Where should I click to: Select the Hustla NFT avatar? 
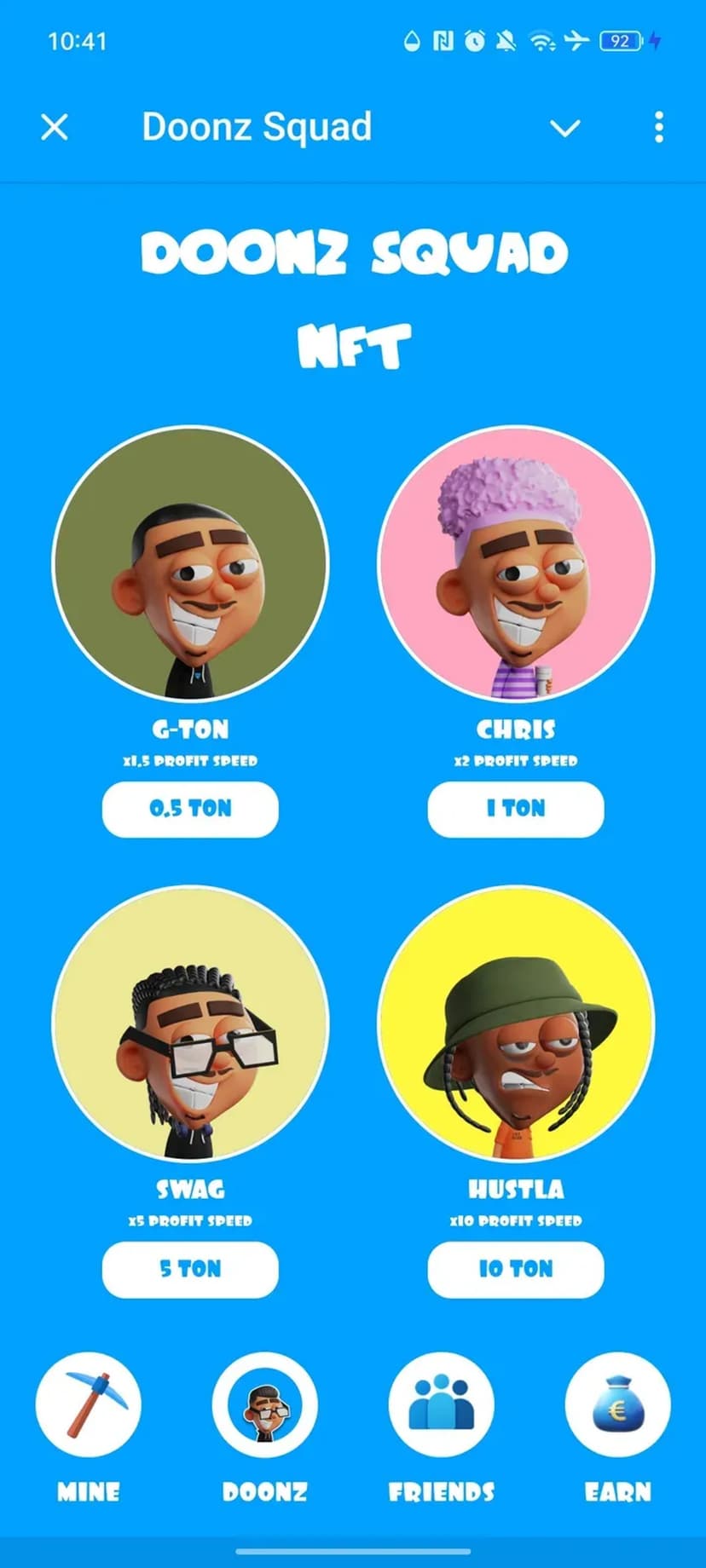[516, 1023]
